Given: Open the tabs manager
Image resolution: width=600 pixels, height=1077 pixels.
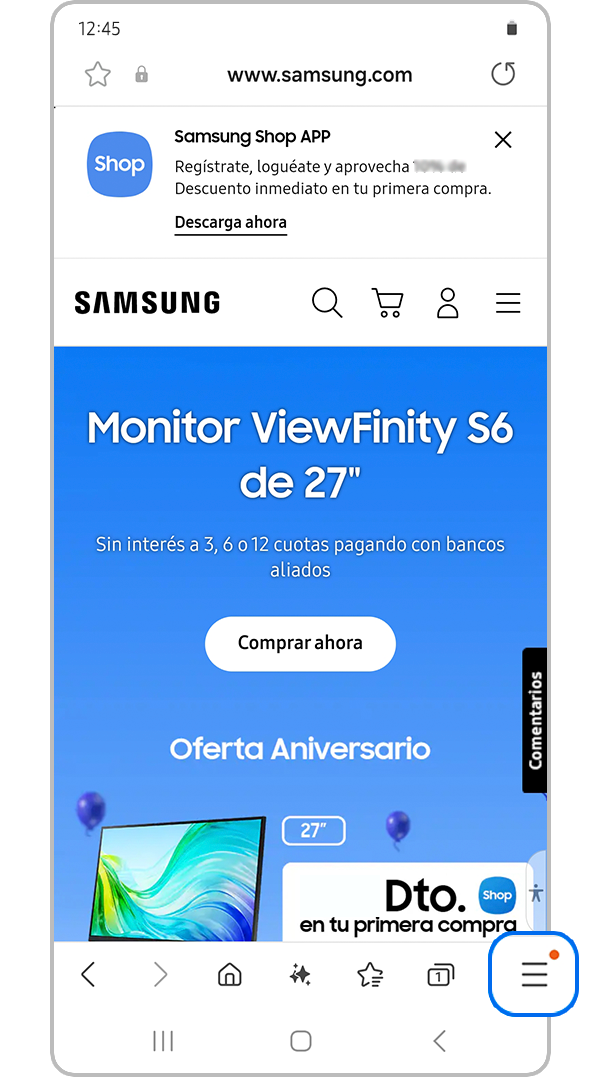Looking at the screenshot, I should coord(440,974).
